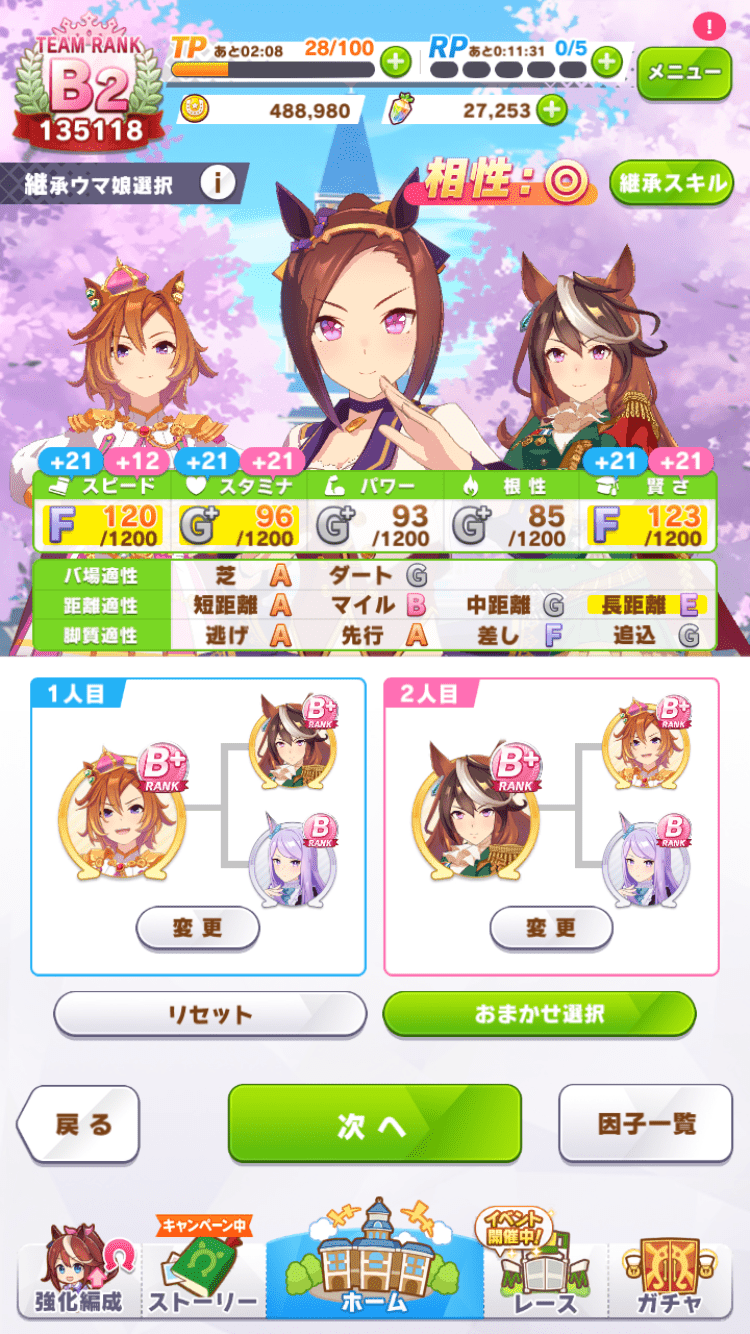Tap 変更 under the 2人目 parent

551,928
